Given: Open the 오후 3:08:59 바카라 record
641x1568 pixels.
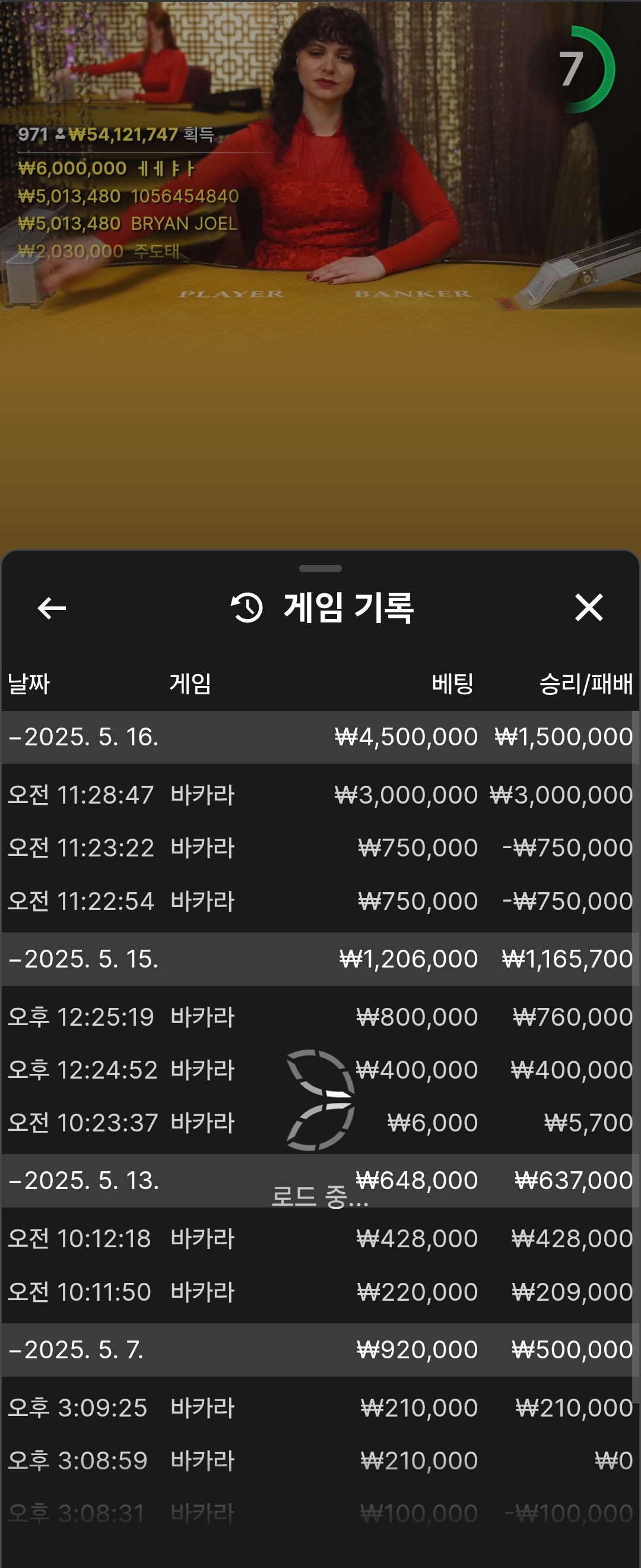Looking at the screenshot, I should point(316,1460).
